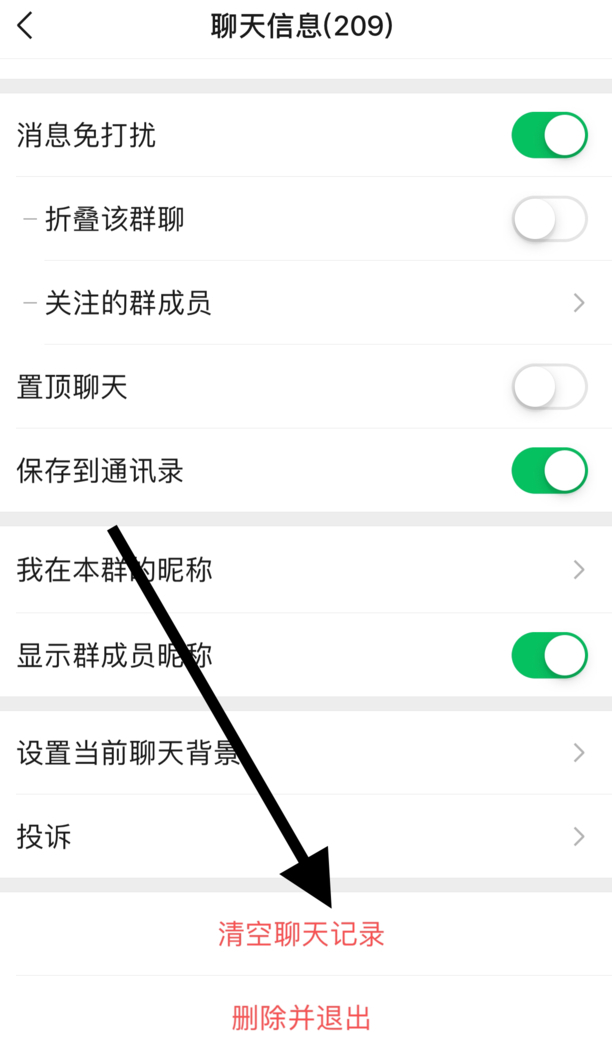This screenshot has height=1037, width=612.
Task: Turn off 保存到通讯录 switch
Action: coord(549,471)
